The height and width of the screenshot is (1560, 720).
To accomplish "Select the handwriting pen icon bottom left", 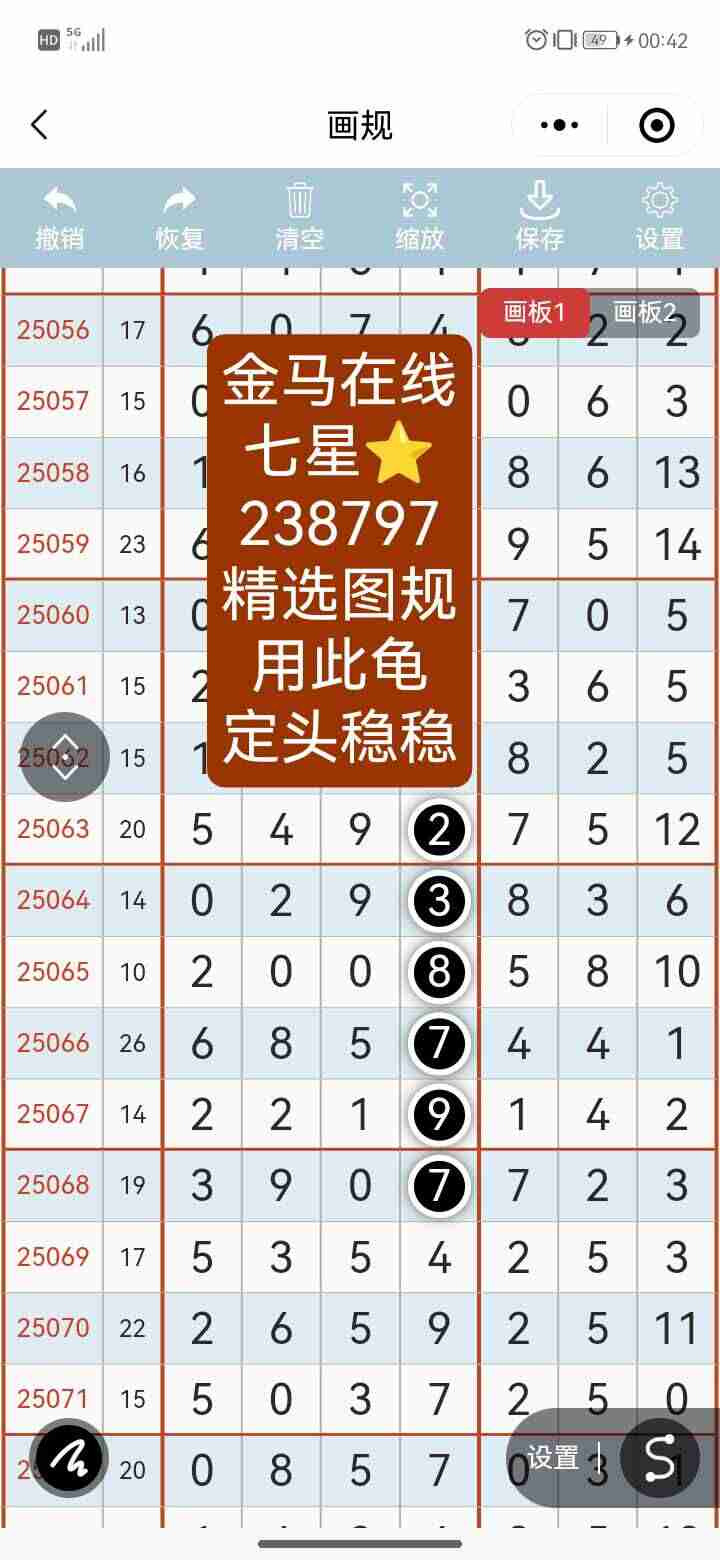I will [x=67, y=1458].
